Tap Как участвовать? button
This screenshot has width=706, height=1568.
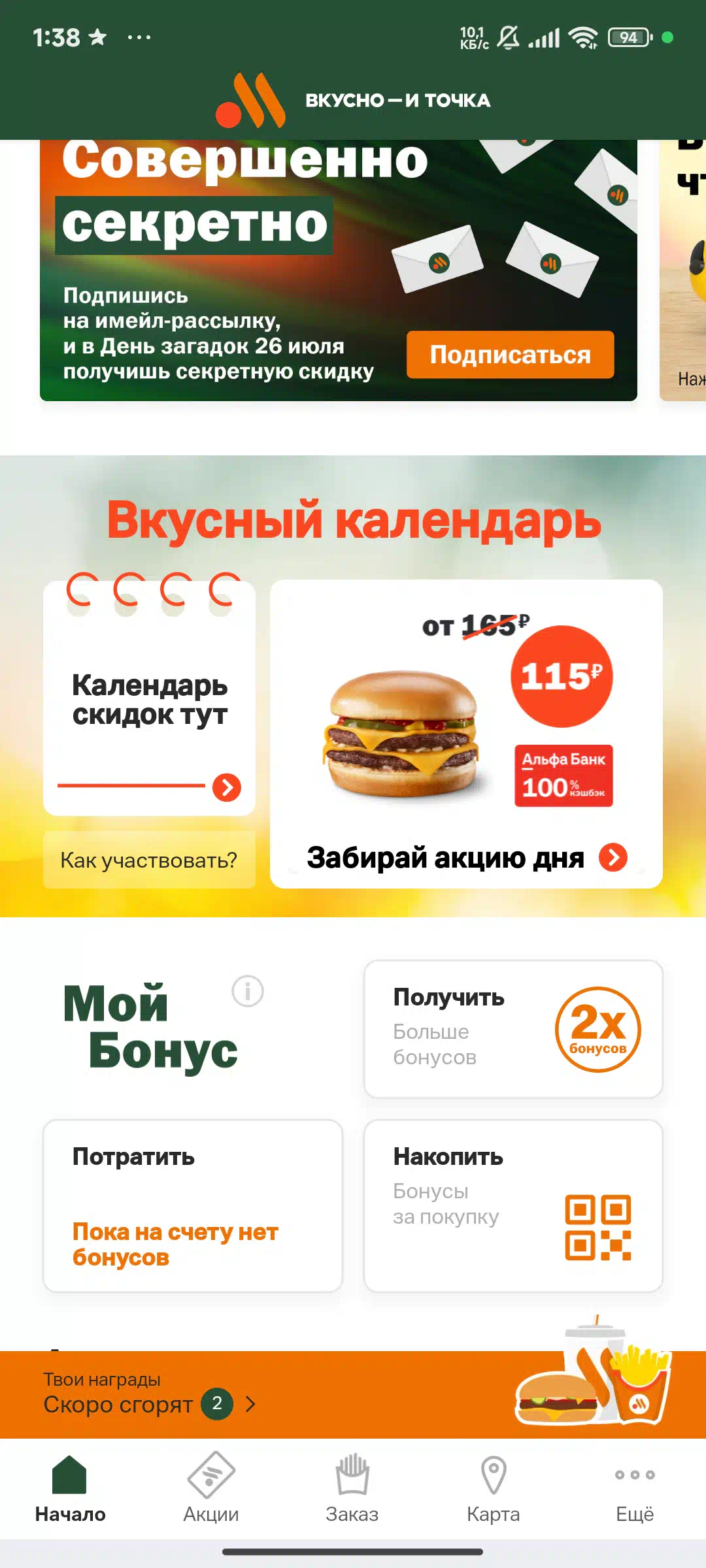149,860
